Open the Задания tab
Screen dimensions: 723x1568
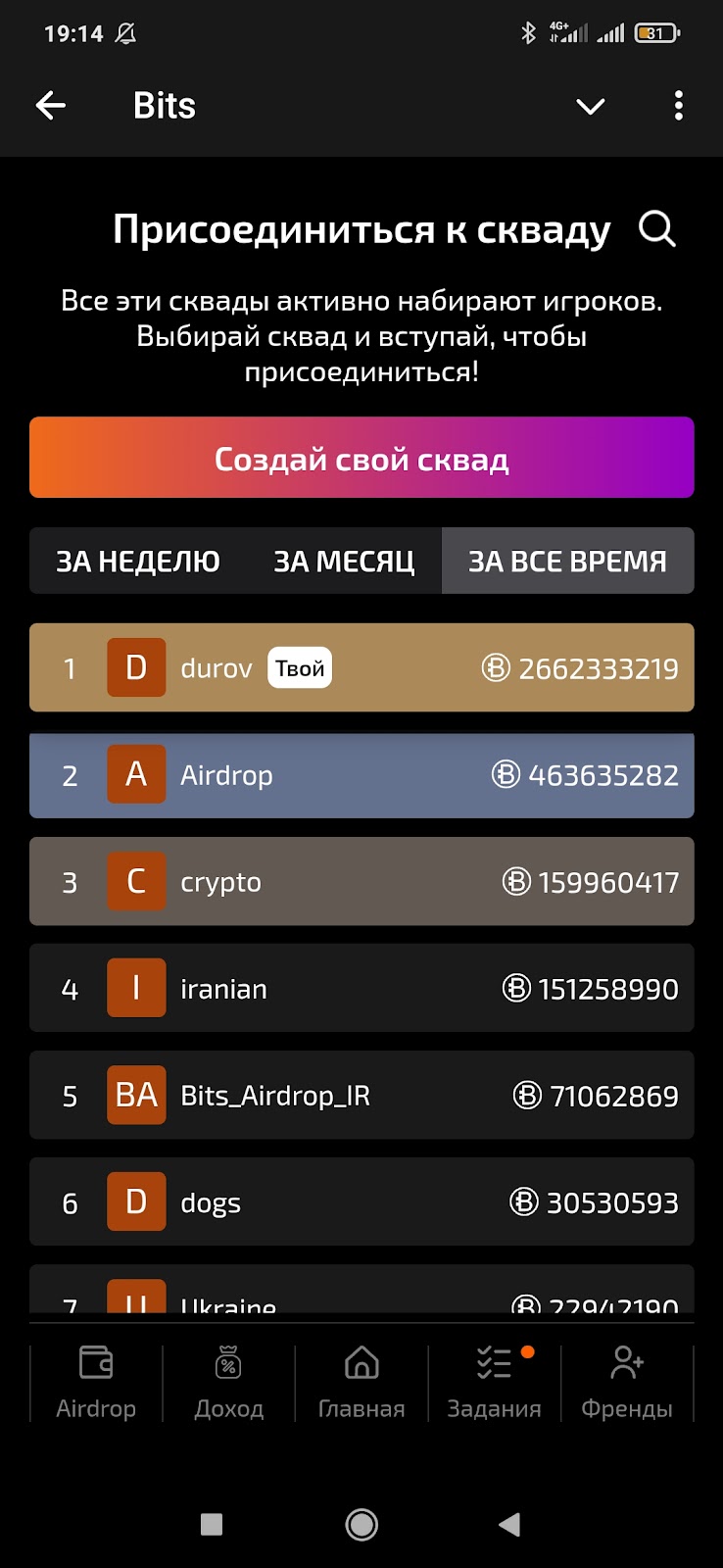point(494,1382)
